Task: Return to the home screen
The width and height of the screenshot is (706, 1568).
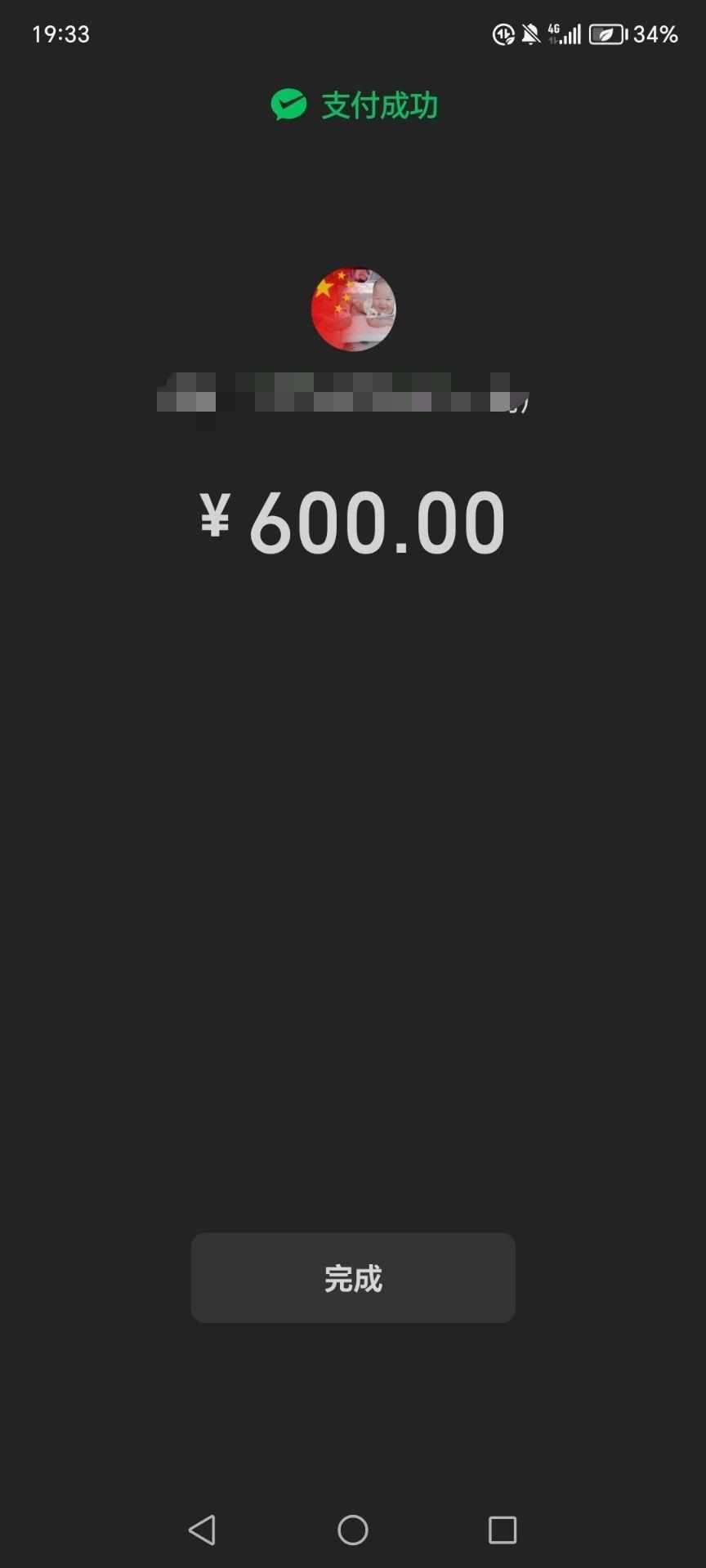Action: click(353, 1530)
